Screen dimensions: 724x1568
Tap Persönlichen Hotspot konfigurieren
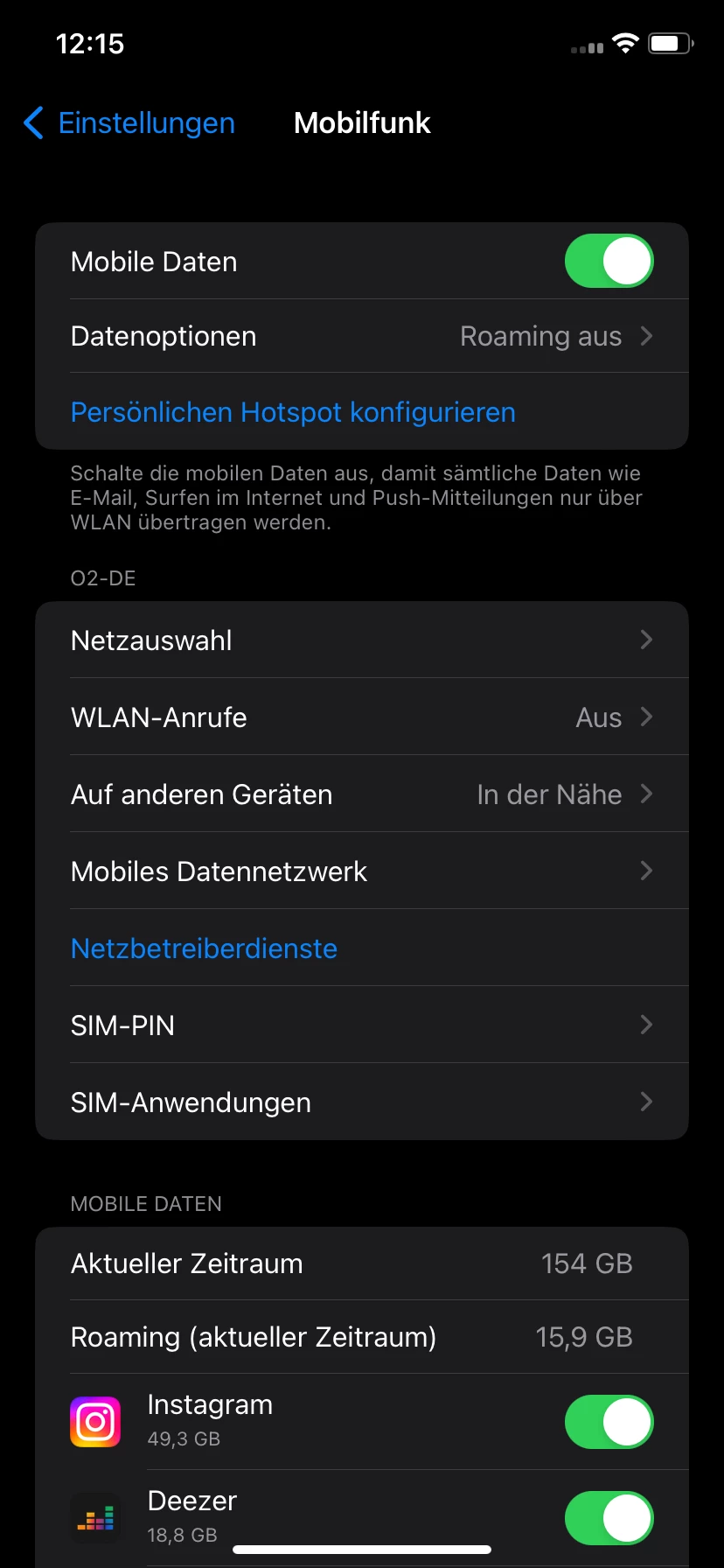click(x=293, y=412)
